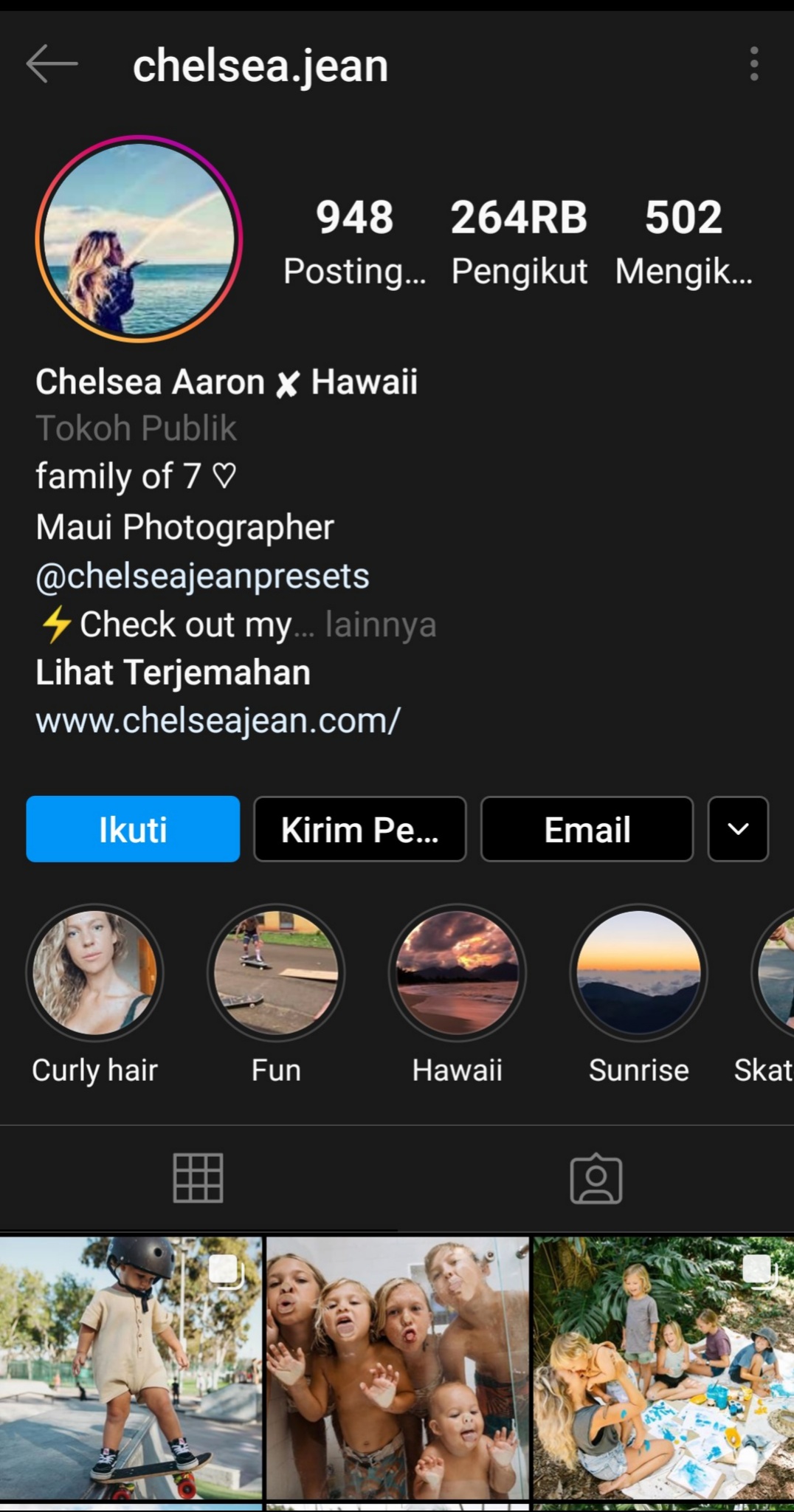794x1512 pixels.
Task: Switch to the posts grid tab
Action: (198, 1178)
